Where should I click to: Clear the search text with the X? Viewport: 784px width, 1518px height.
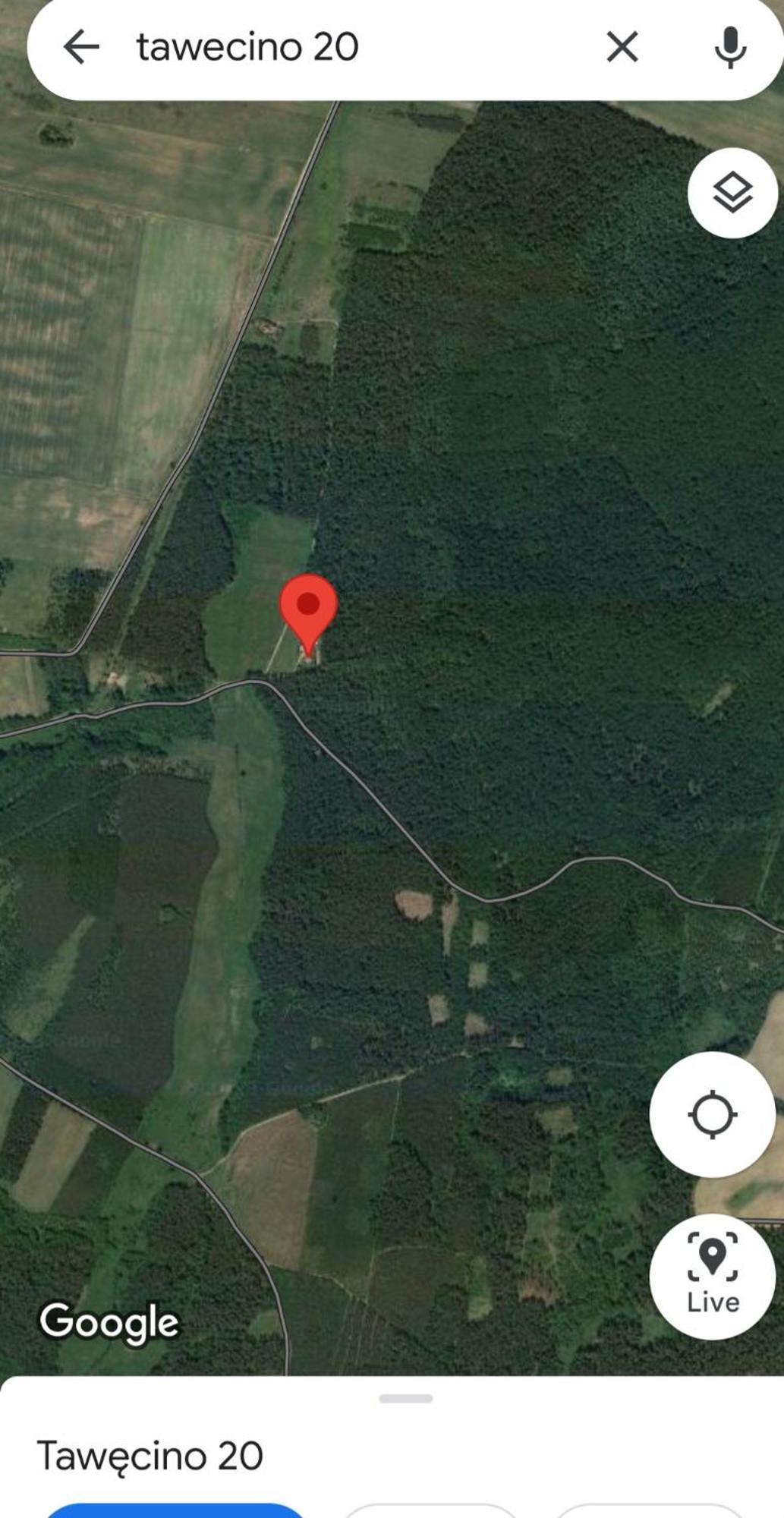[622, 47]
